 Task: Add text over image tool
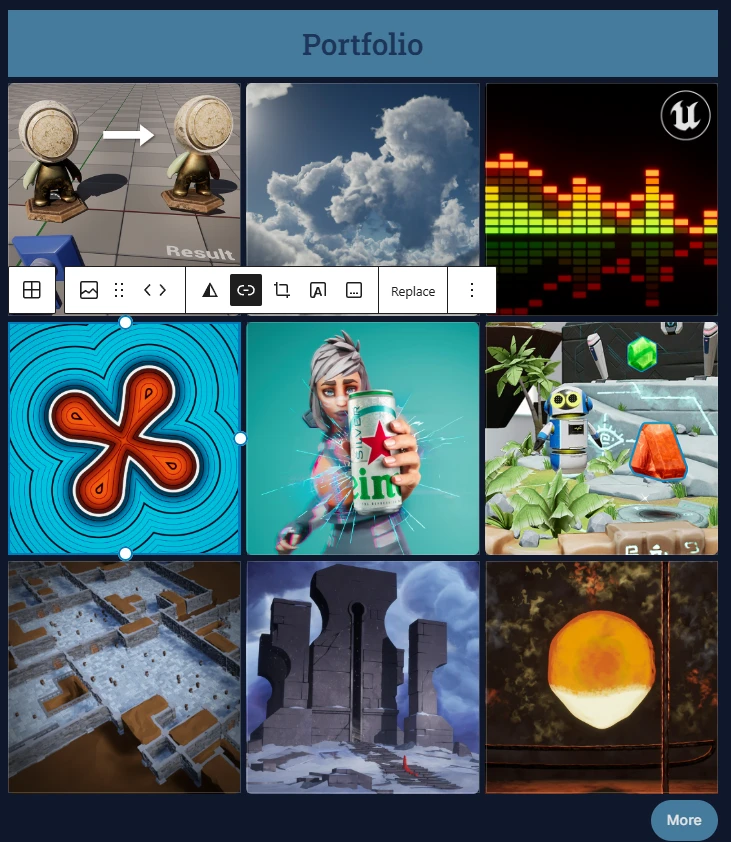318,291
